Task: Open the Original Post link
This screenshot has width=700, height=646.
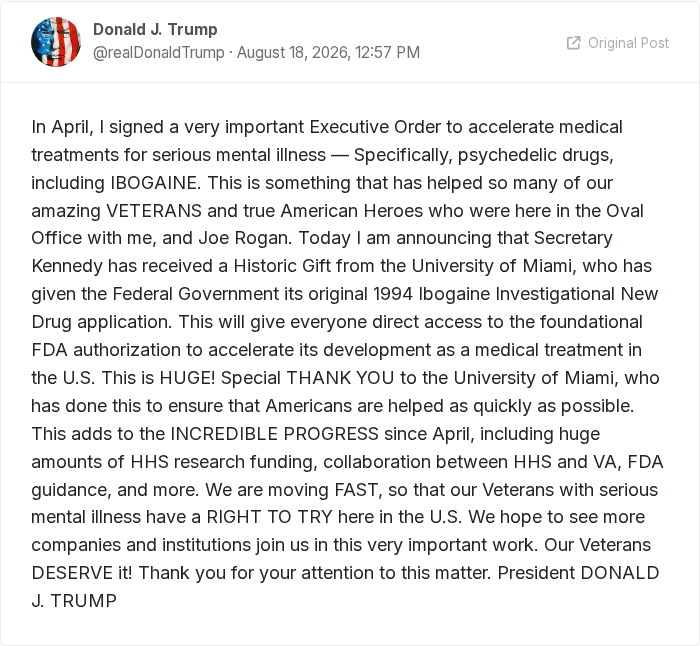Action: (x=618, y=43)
